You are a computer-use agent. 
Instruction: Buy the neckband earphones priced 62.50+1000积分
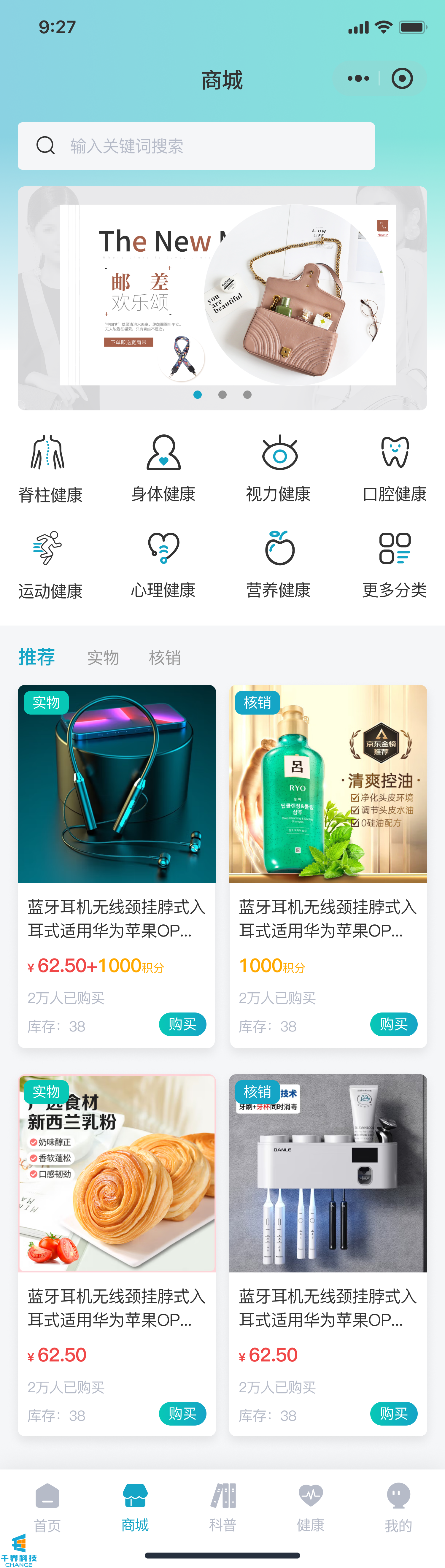click(182, 1024)
